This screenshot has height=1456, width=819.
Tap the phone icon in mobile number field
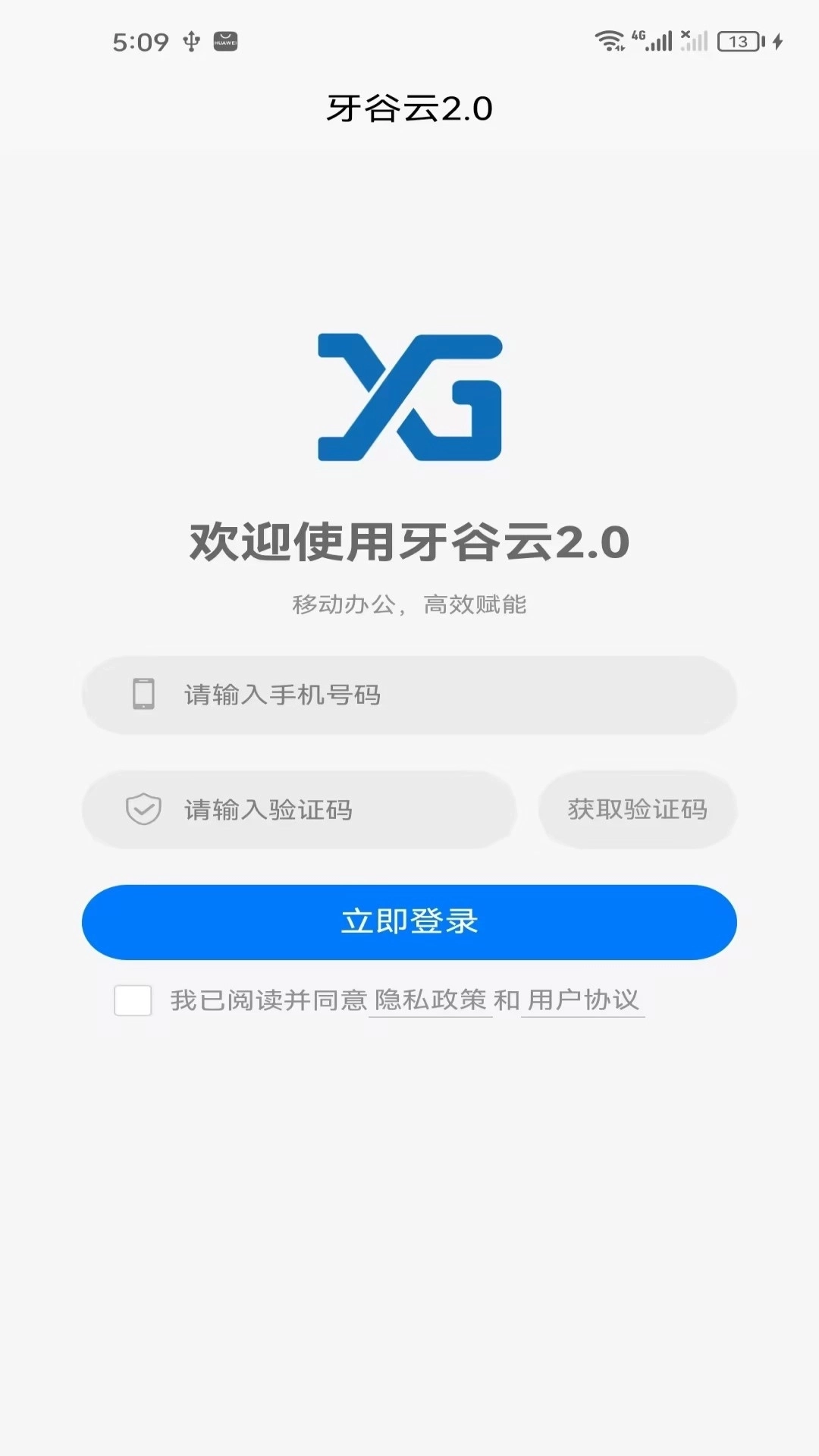[143, 695]
